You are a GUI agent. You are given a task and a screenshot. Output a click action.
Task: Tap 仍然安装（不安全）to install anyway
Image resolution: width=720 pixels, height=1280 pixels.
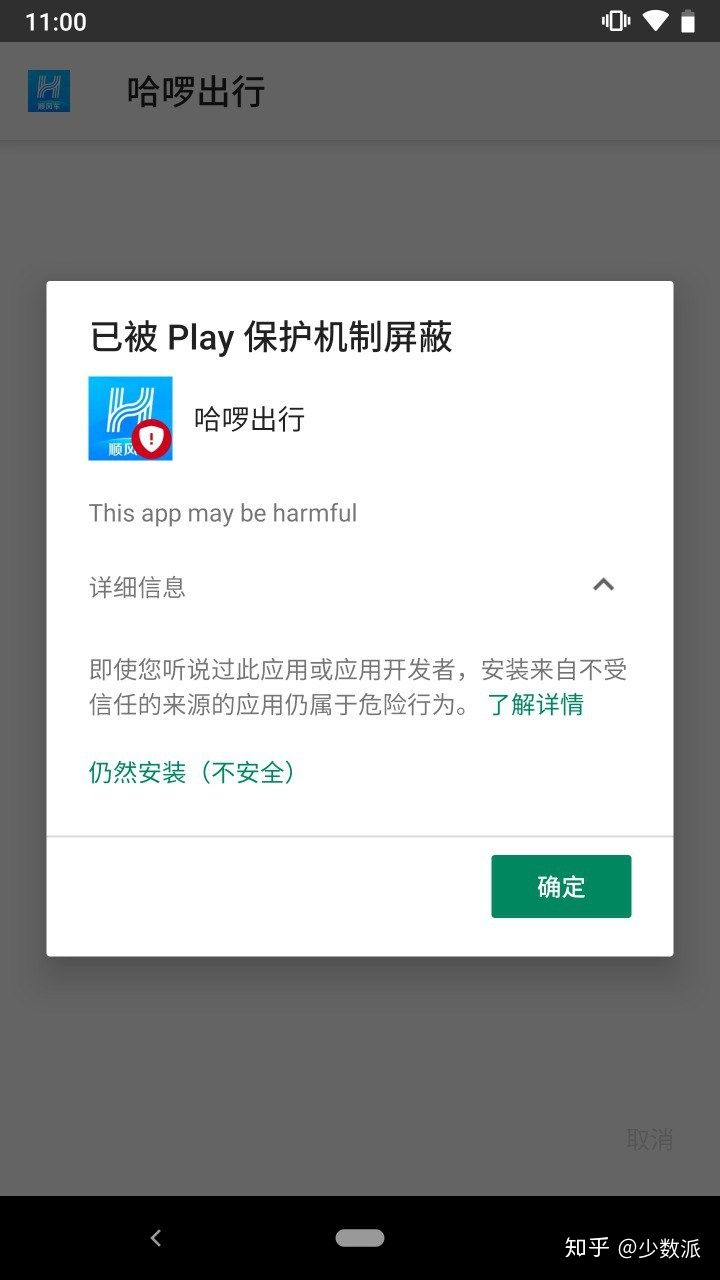(192, 772)
